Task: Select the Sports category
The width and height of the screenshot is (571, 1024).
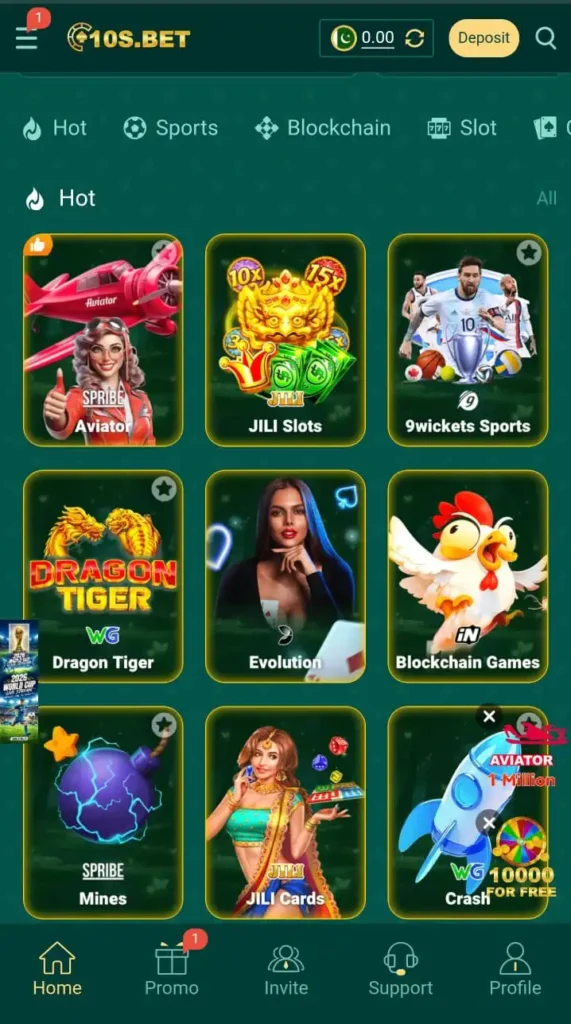Action: tap(171, 128)
